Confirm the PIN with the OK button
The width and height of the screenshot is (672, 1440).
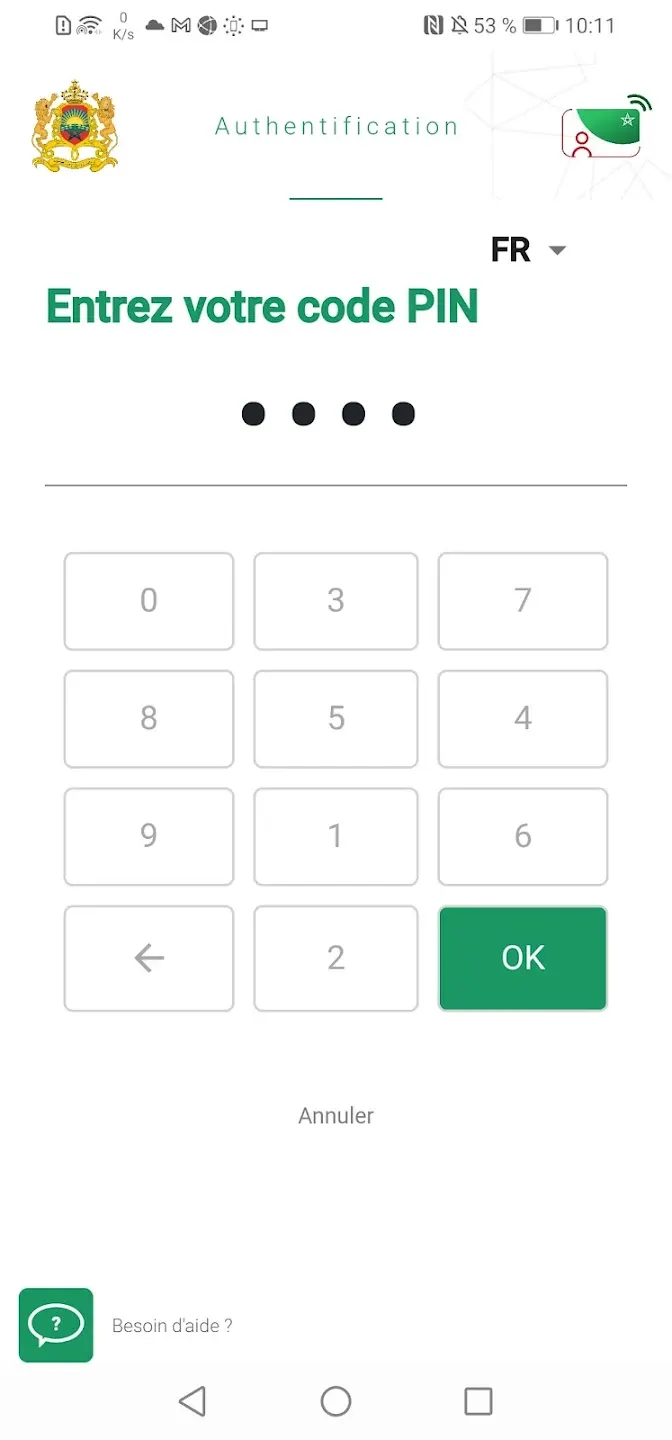point(523,958)
